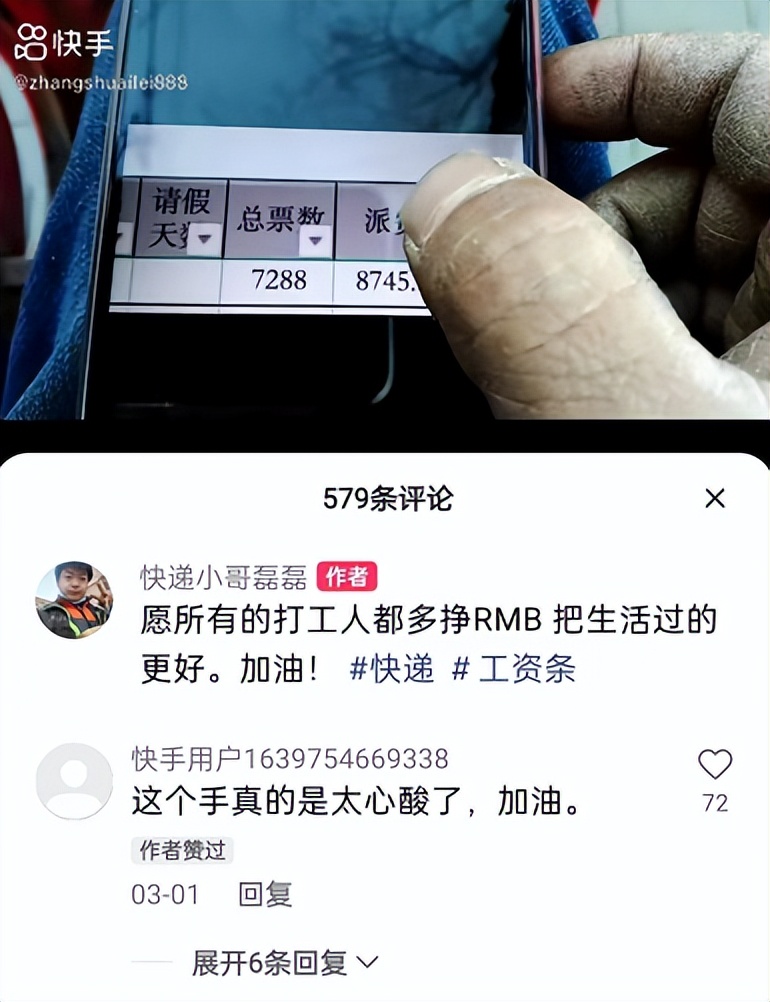The width and height of the screenshot is (770, 1002).
Task: Open avatar of 快手用户1639754669338
Action: pos(74,781)
